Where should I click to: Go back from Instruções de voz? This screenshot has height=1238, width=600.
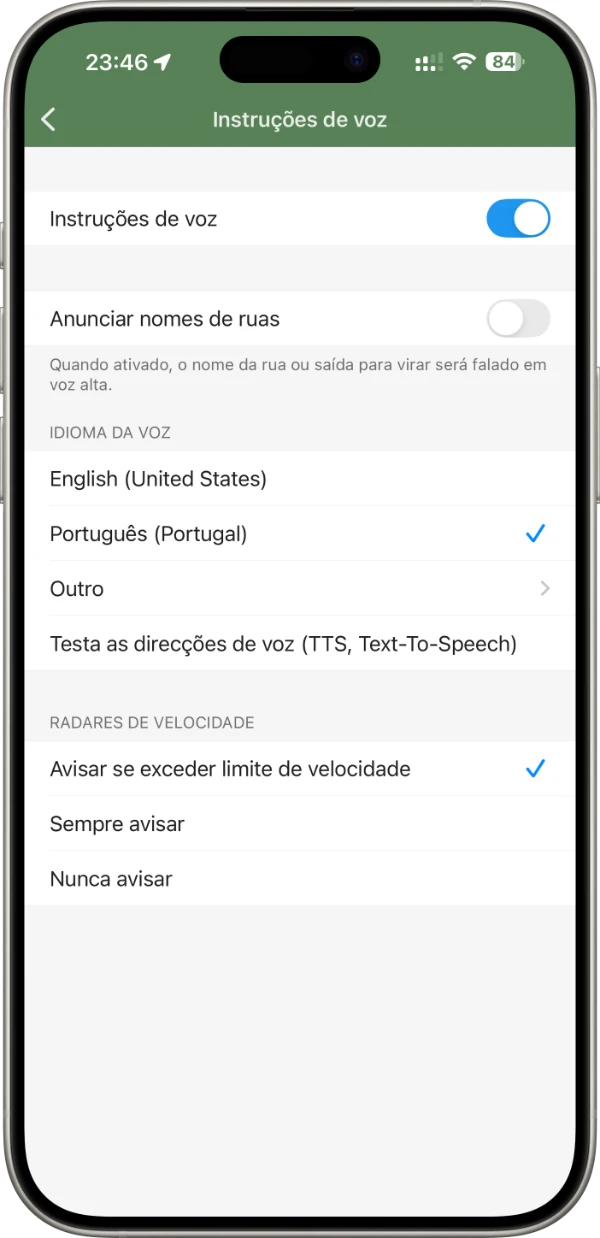point(48,119)
